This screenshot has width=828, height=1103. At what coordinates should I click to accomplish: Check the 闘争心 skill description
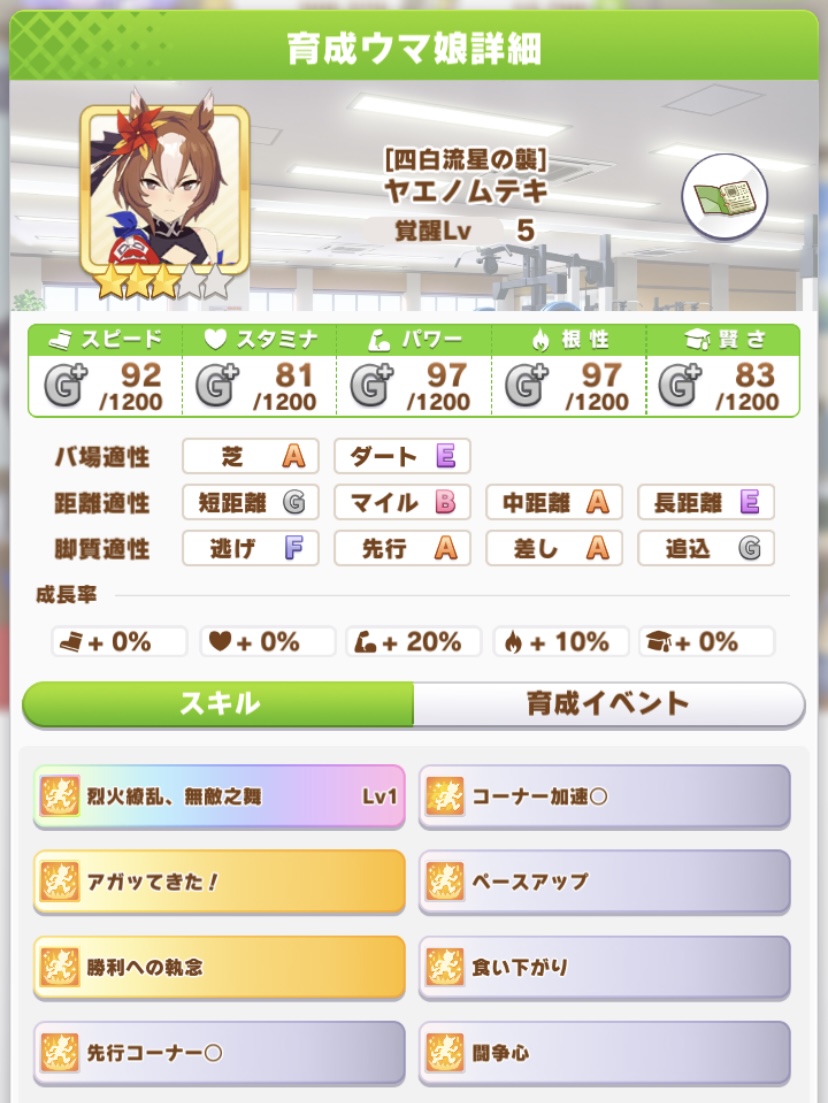pyautogui.click(x=604, y=1052)
